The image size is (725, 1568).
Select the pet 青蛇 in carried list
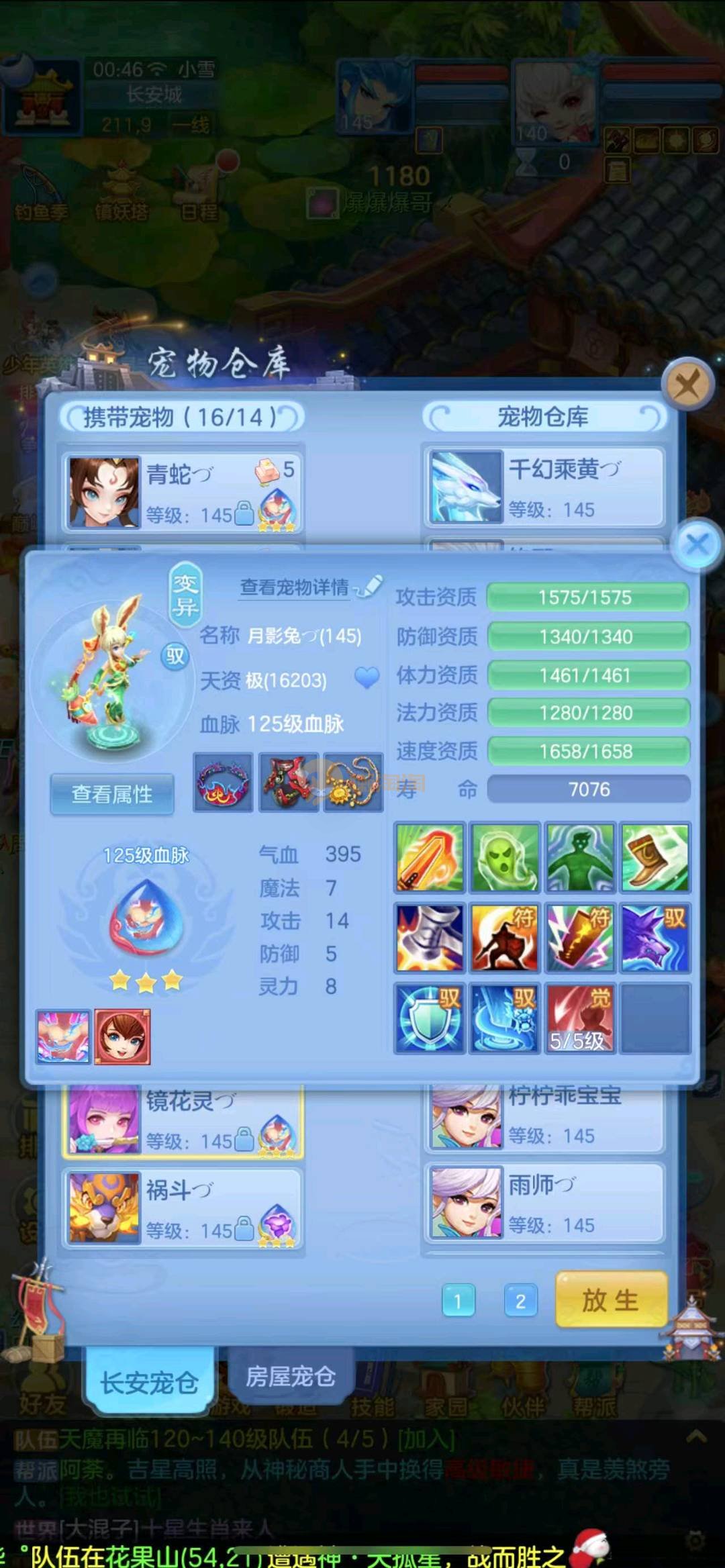click(x=183, y=493)
